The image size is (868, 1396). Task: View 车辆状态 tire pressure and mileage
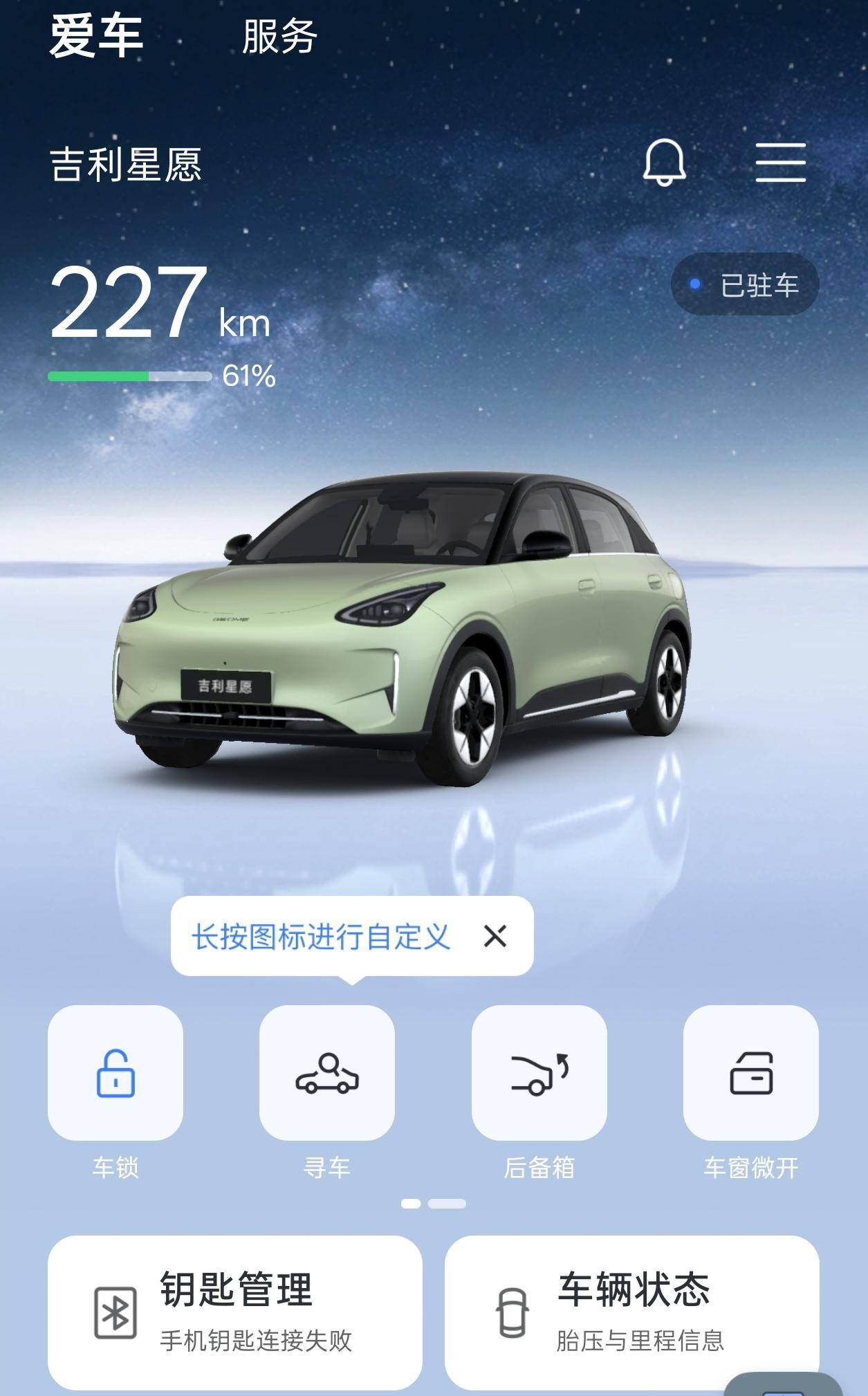(631, 1312)
